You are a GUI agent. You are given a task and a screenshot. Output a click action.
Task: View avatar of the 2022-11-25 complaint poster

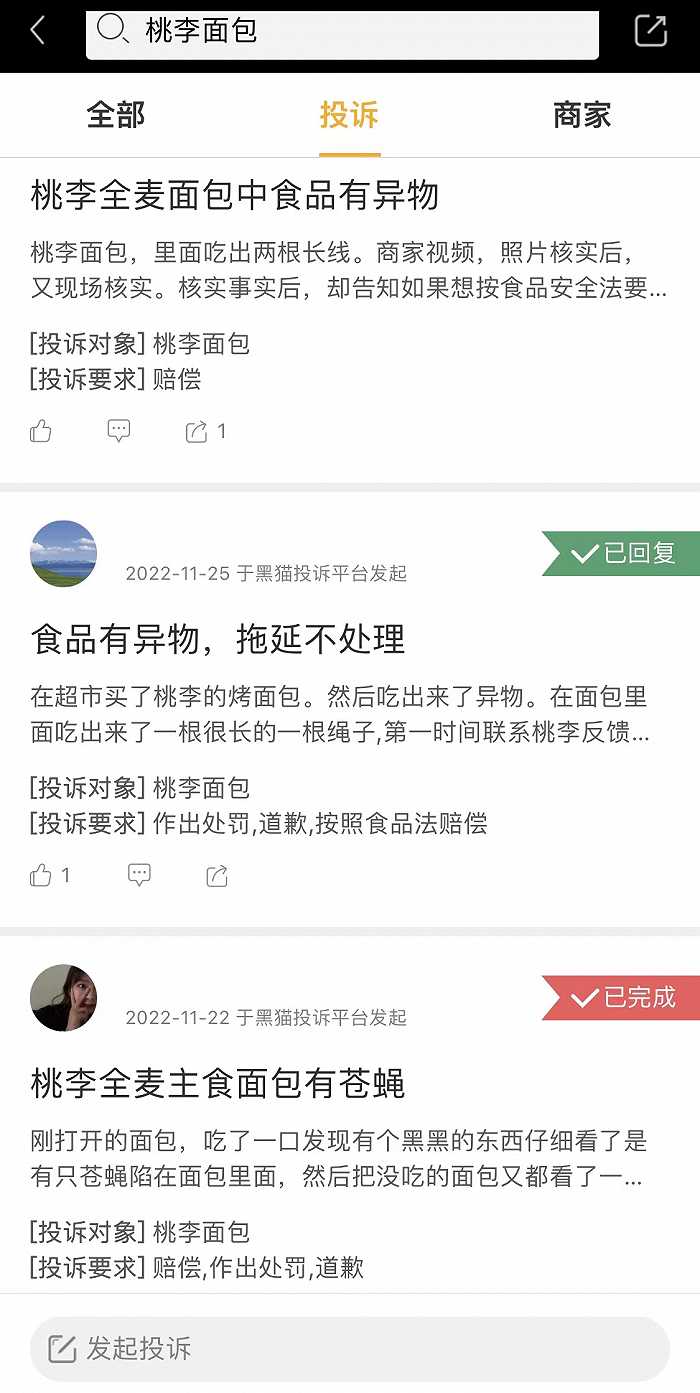64,553
